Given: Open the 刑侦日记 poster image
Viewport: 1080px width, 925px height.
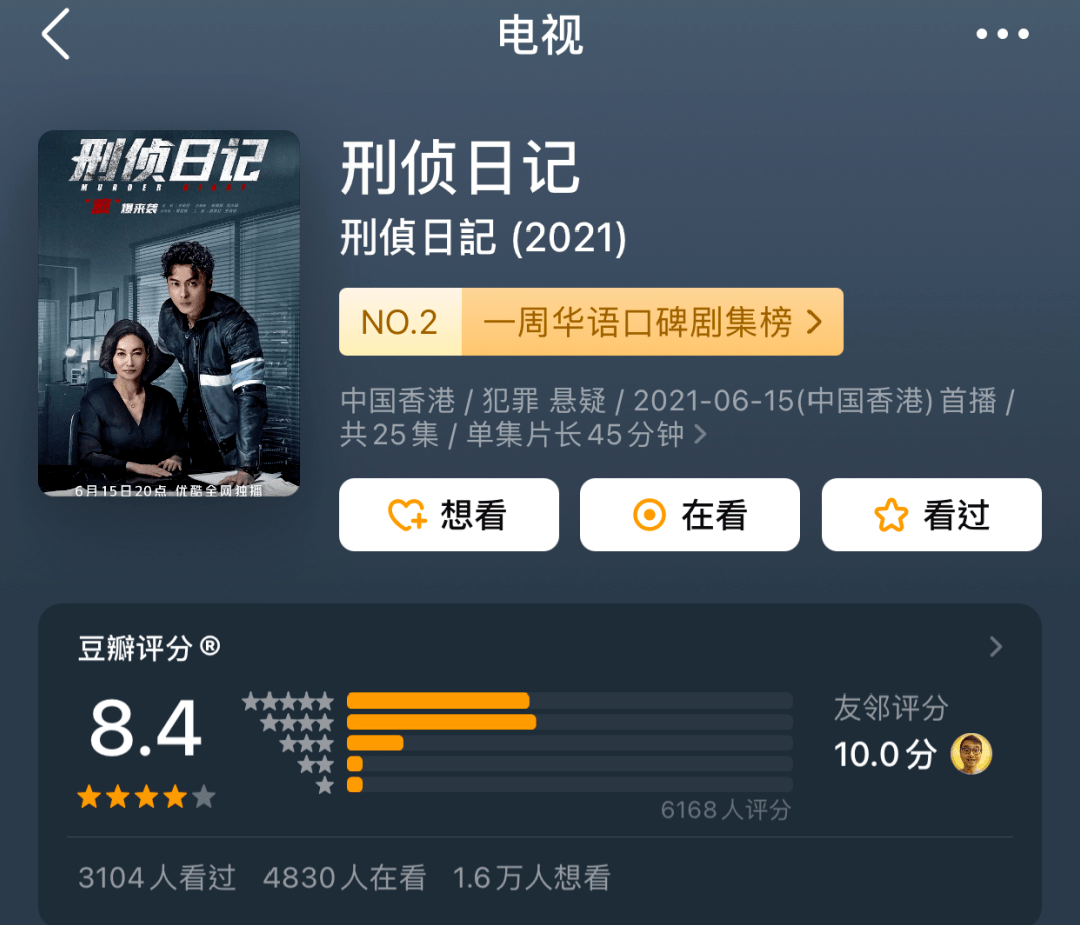Looking at the screenshot, I should (x=169, y=313).
